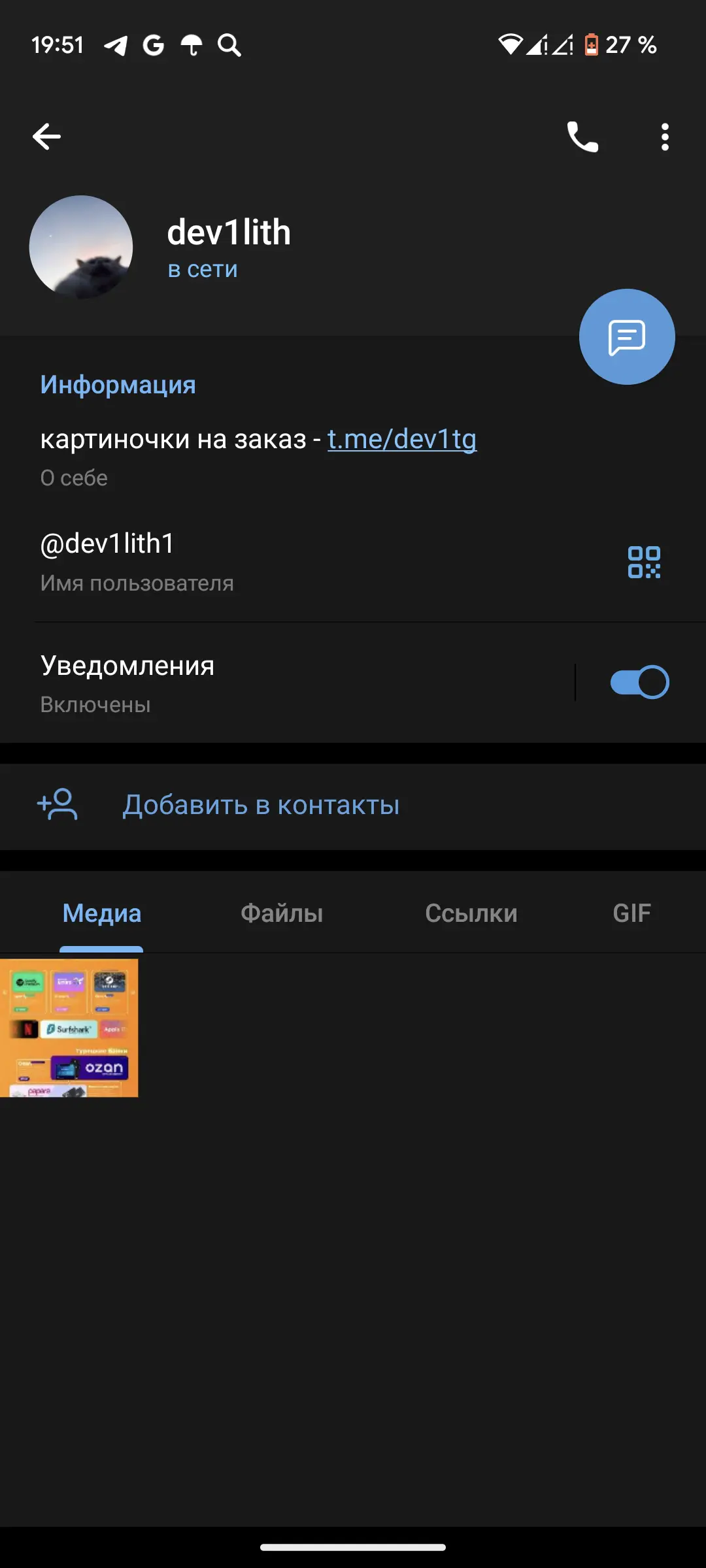
Task: Open chat with the message button
Action: pos(626,337)
